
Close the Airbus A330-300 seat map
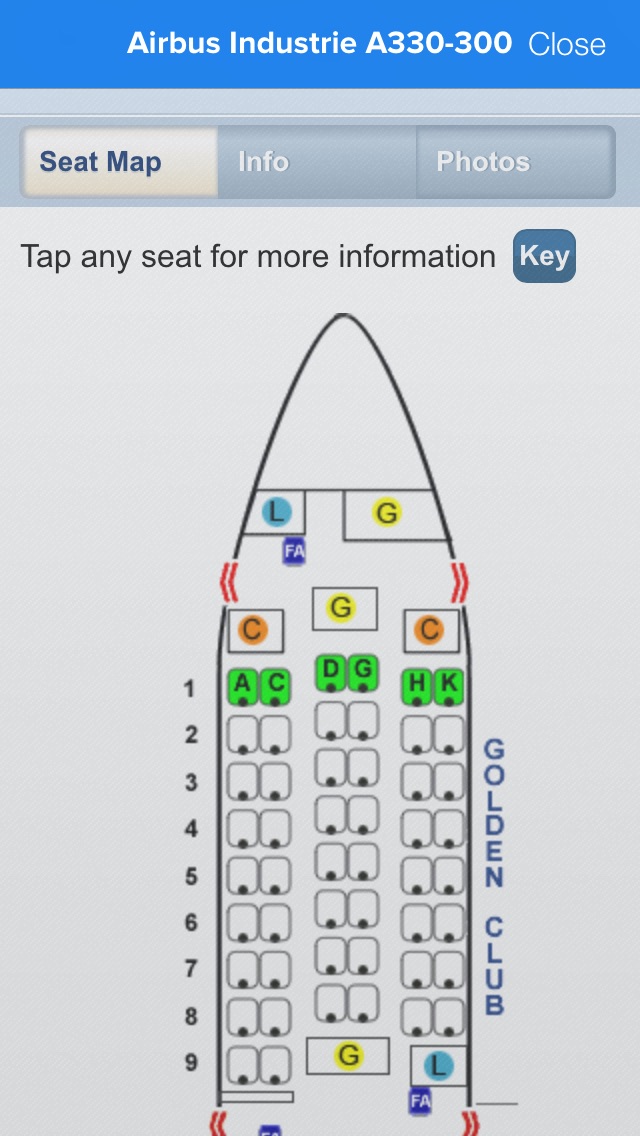pyautogui.click(x=566, y=44)
